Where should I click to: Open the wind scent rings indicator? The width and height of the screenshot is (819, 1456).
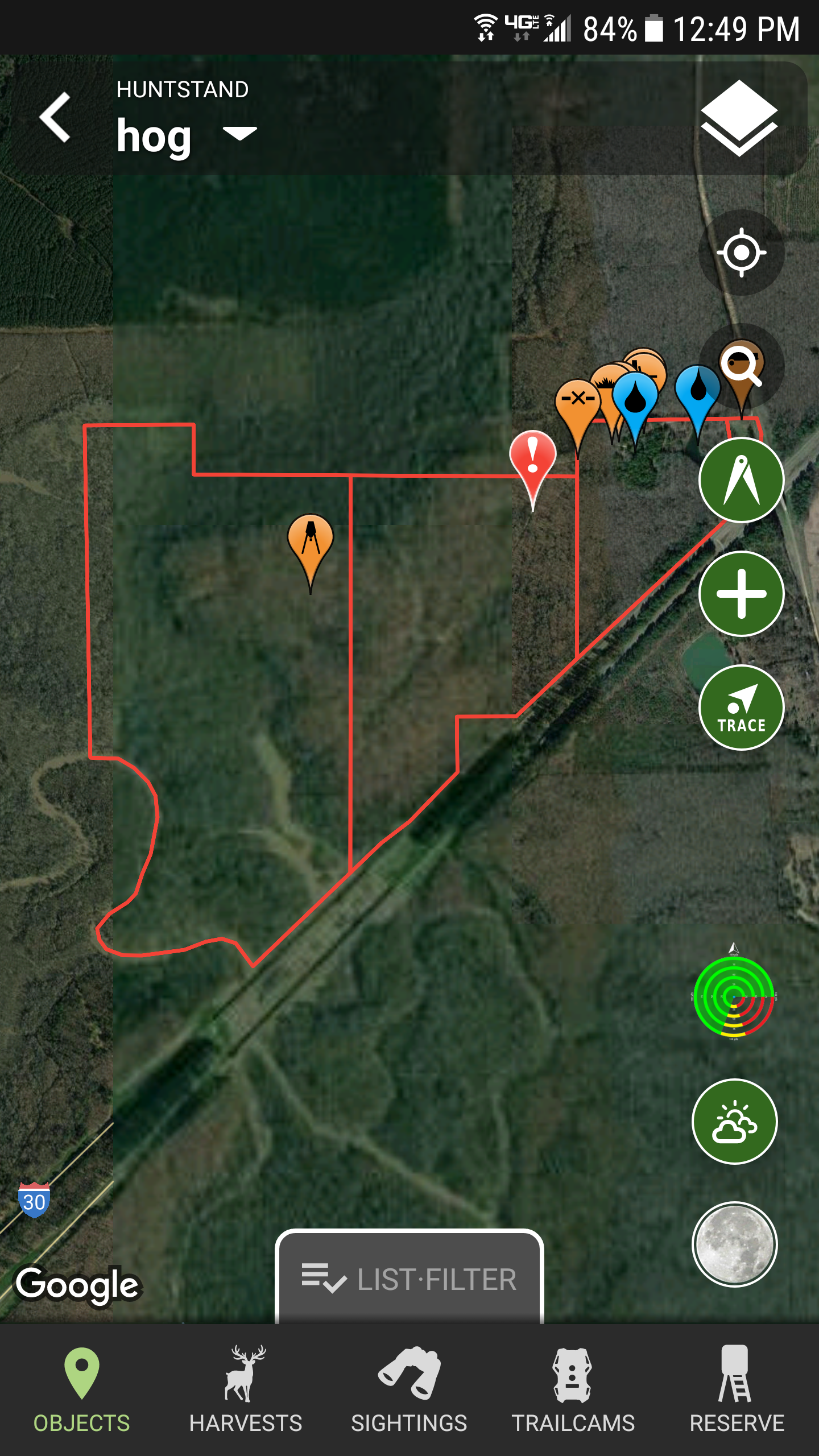(734, 996)
